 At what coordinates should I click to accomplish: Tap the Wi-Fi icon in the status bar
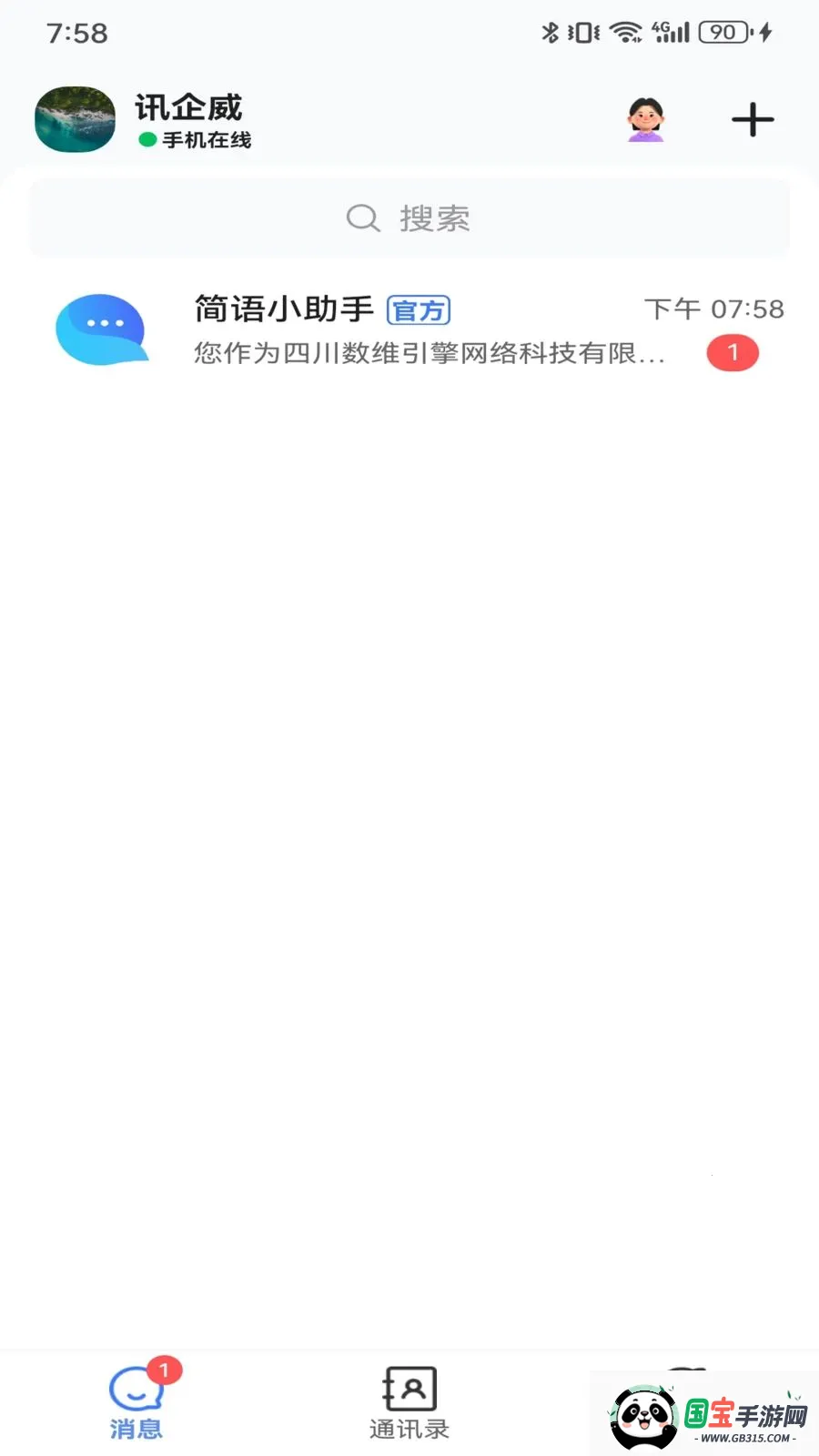[x=626, y=32]
